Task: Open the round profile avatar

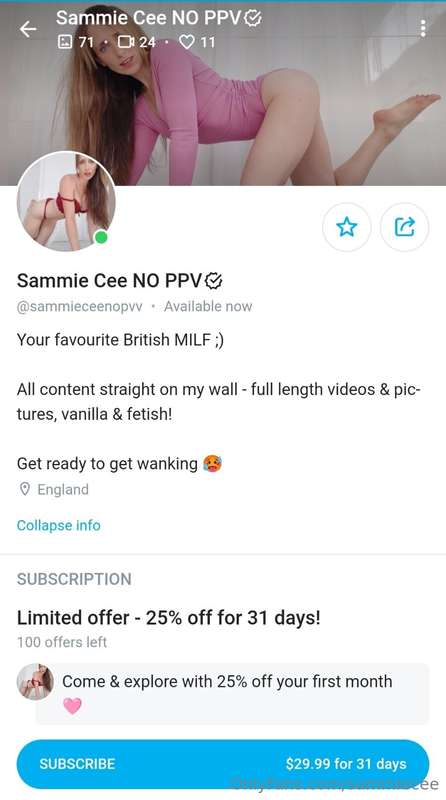Action: point(66,201)
